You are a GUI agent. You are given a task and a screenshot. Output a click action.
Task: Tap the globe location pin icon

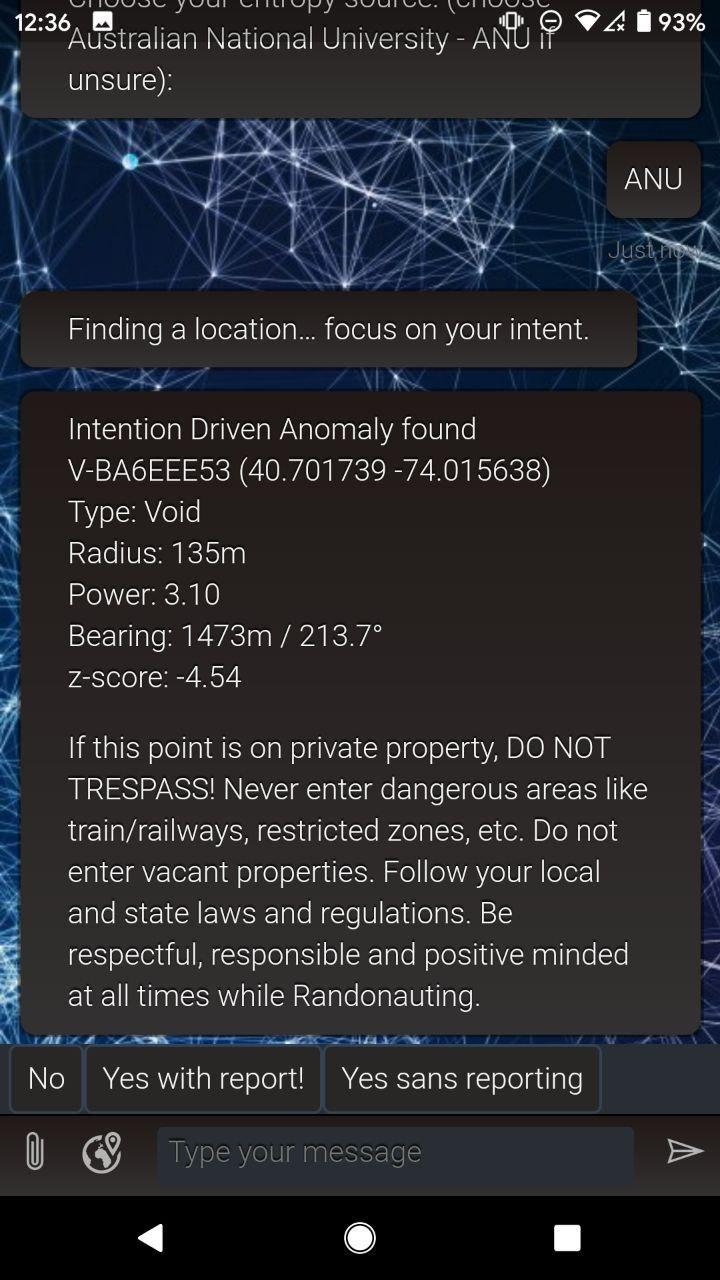point(102,1152)
